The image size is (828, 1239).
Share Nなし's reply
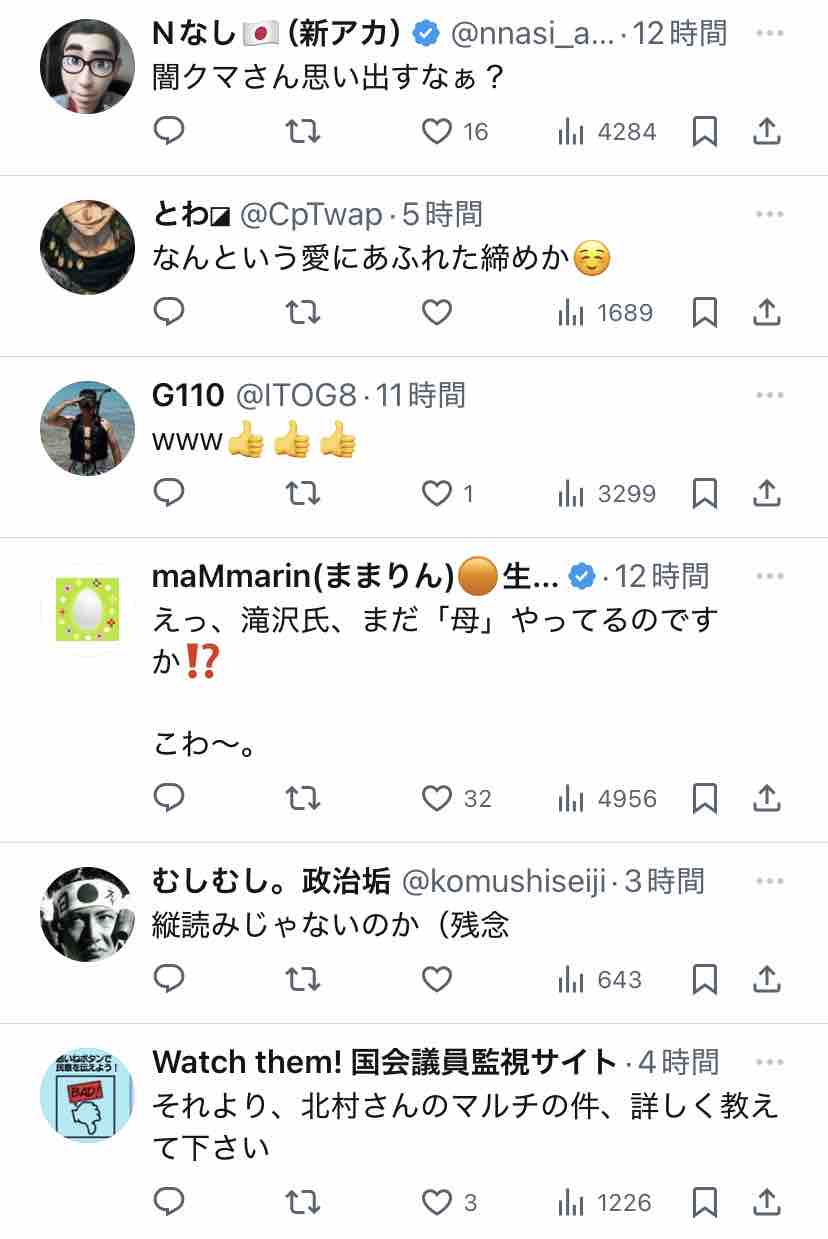pyautogui.click(x=766, y=131)
